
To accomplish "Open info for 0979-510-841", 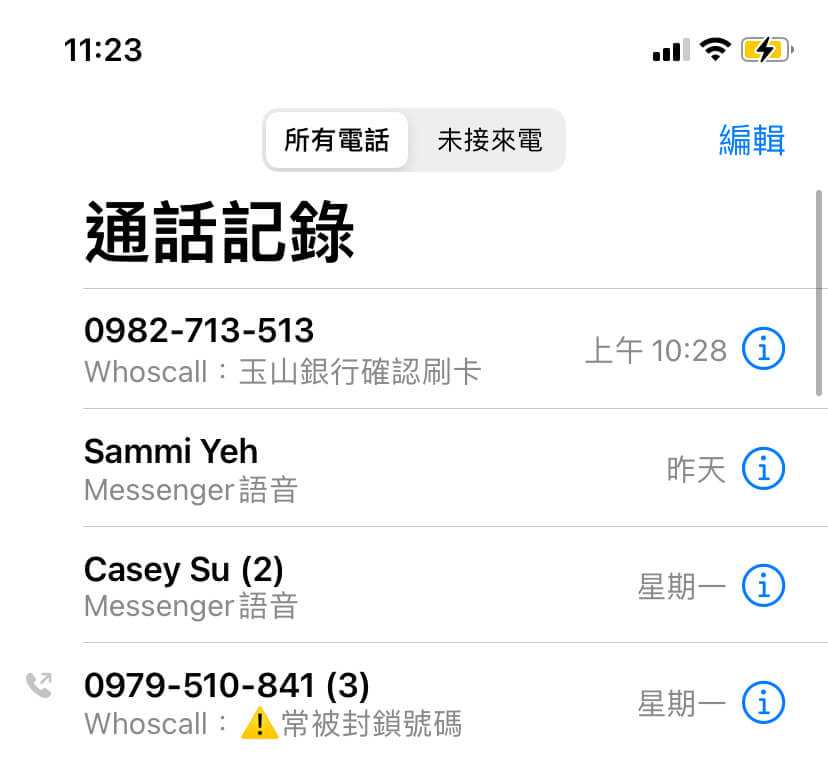I will 763,704.
